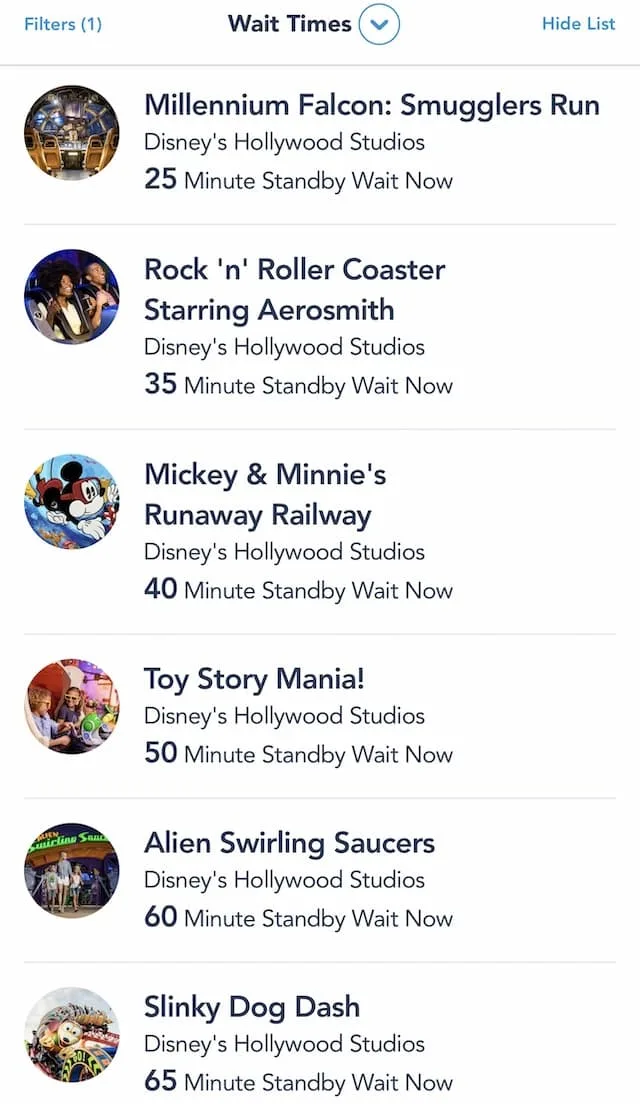Open Millennium Falcon: Smugglers Run details
The width and height of the screenshot is (640, 1104).
(x=320, y=143)
